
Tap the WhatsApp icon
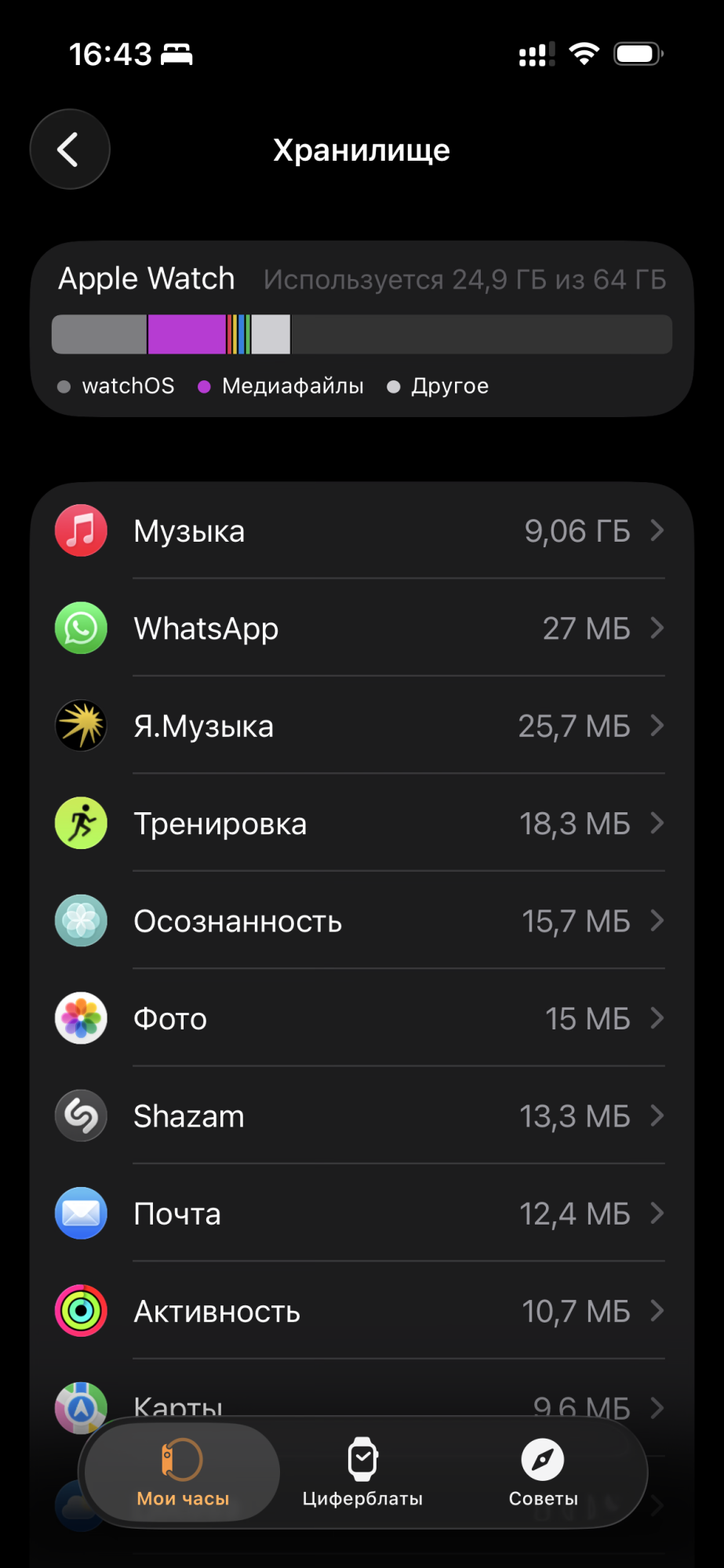click(x=80, y=628)
